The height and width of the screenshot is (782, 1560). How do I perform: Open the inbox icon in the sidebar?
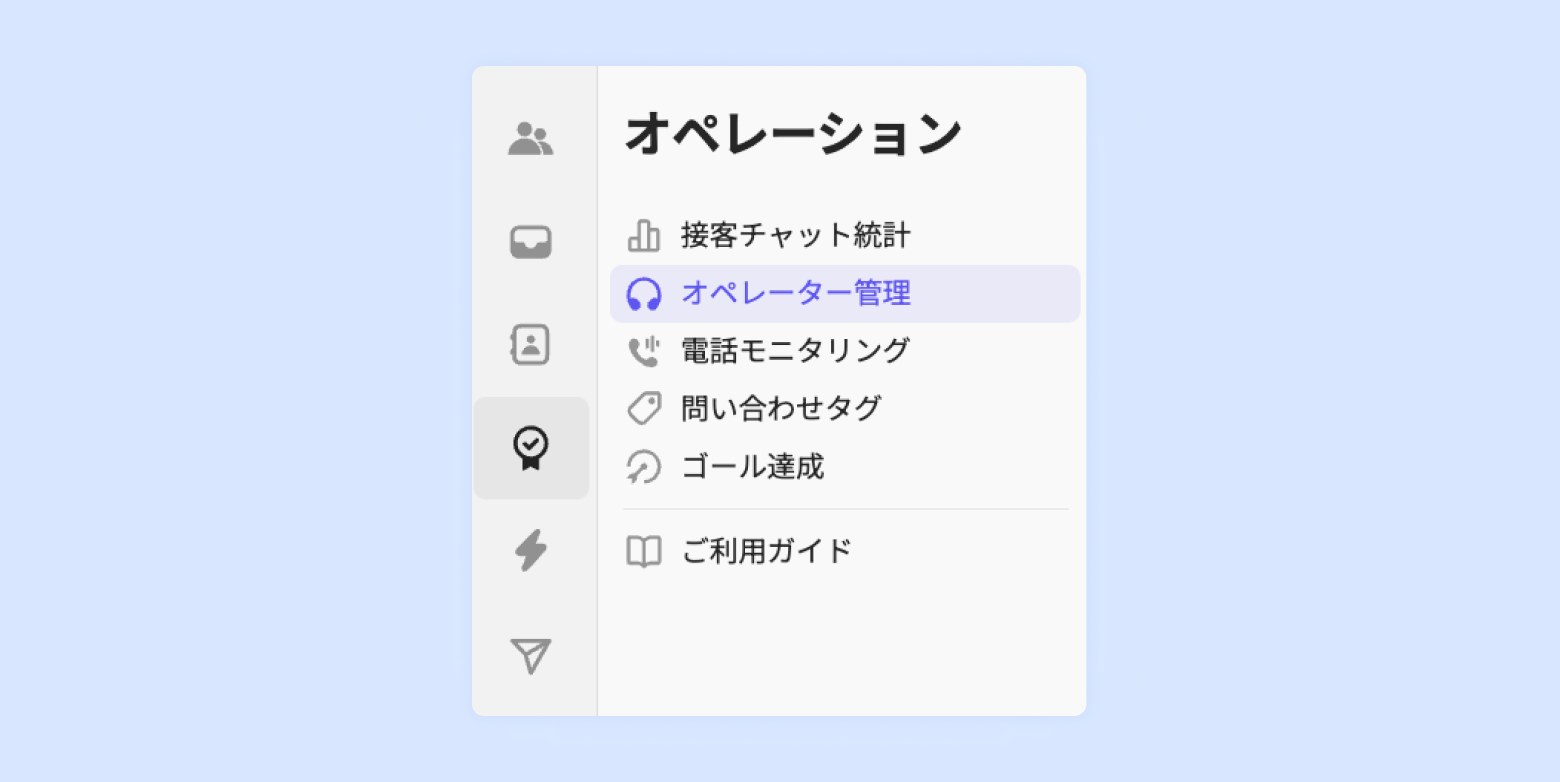click(x=530, y=242)
